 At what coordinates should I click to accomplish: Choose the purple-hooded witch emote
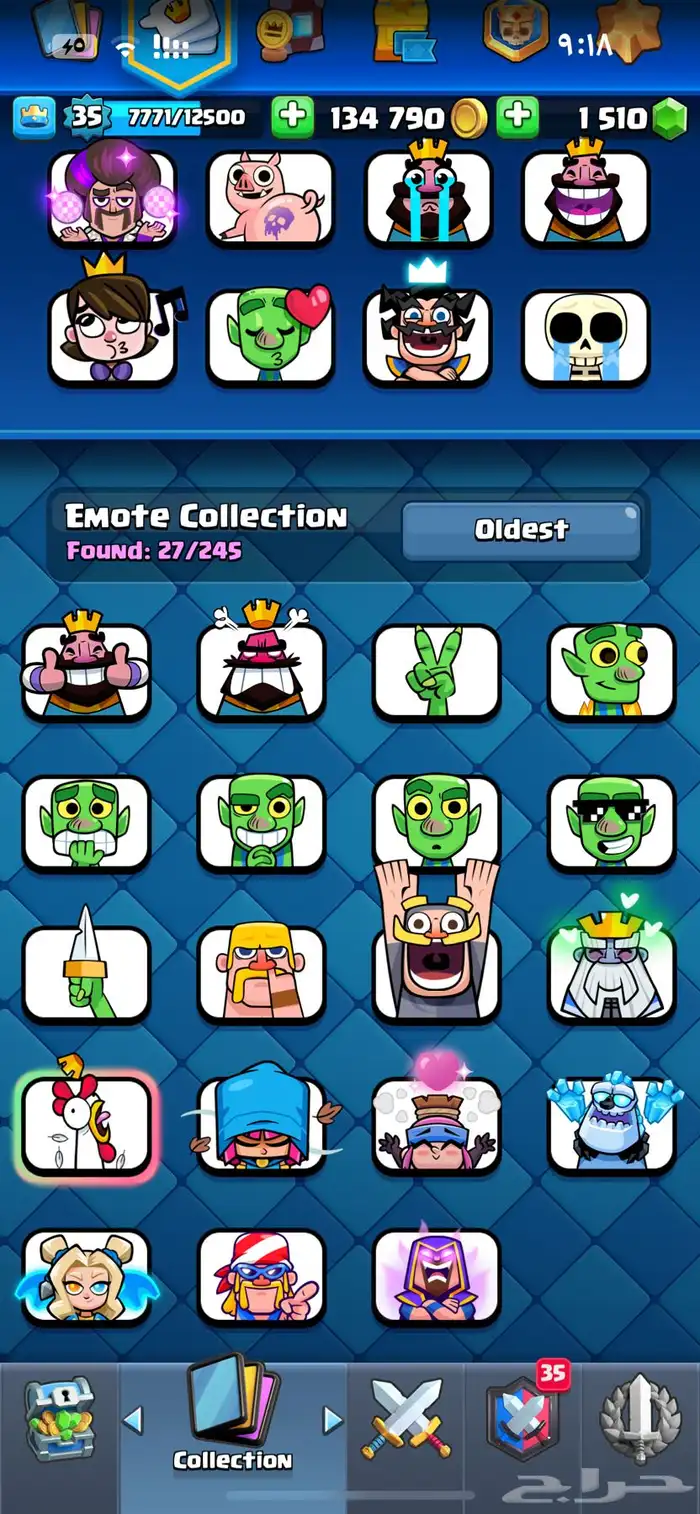[x=435, y=1275]
